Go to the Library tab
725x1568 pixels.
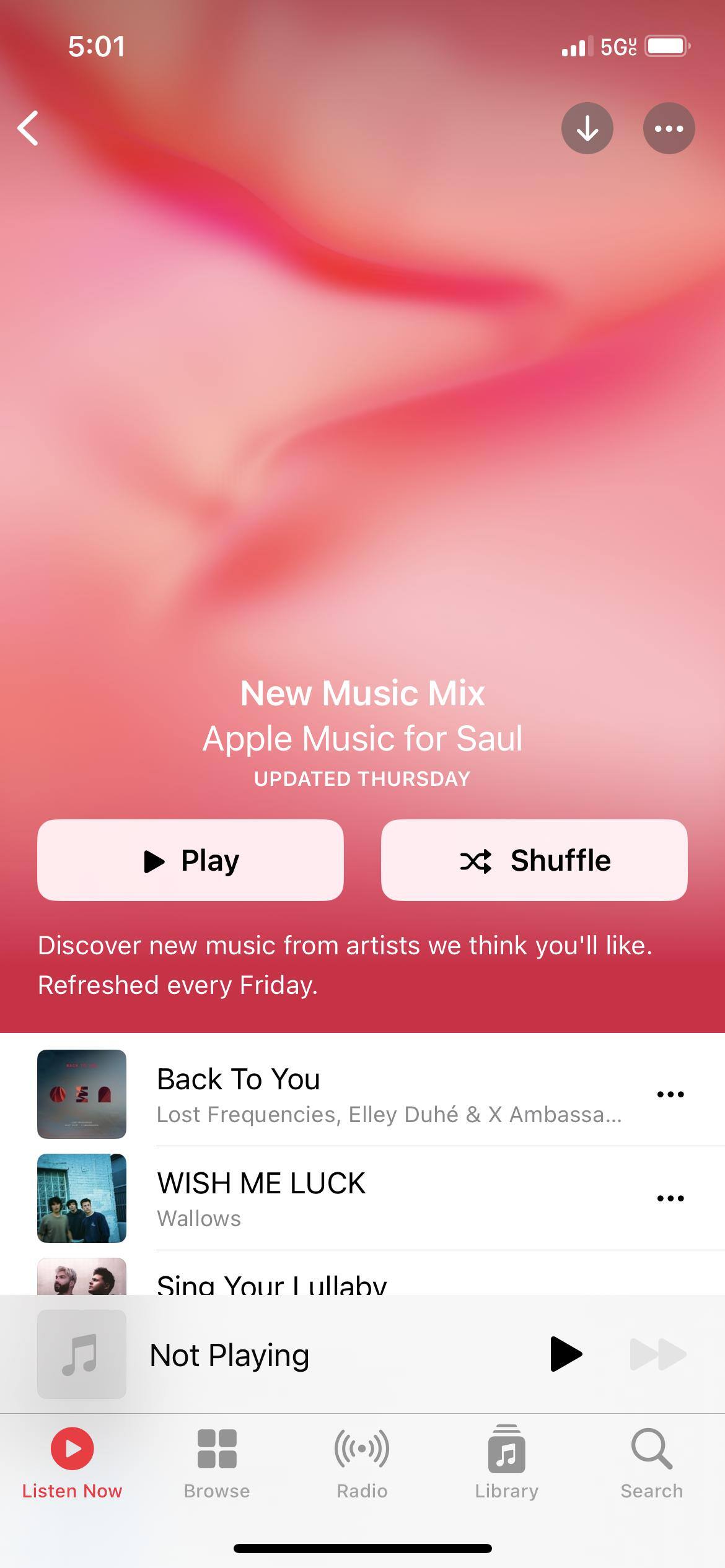507,1463
